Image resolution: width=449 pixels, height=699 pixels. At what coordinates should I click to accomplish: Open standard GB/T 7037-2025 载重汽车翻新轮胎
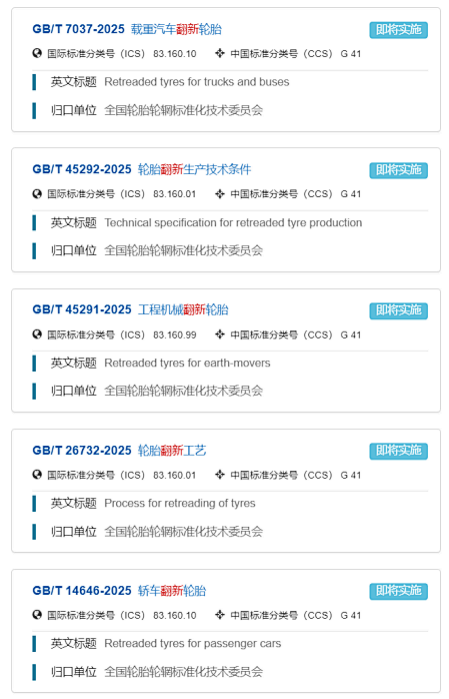pyautogui.click(x=127, y=29)
